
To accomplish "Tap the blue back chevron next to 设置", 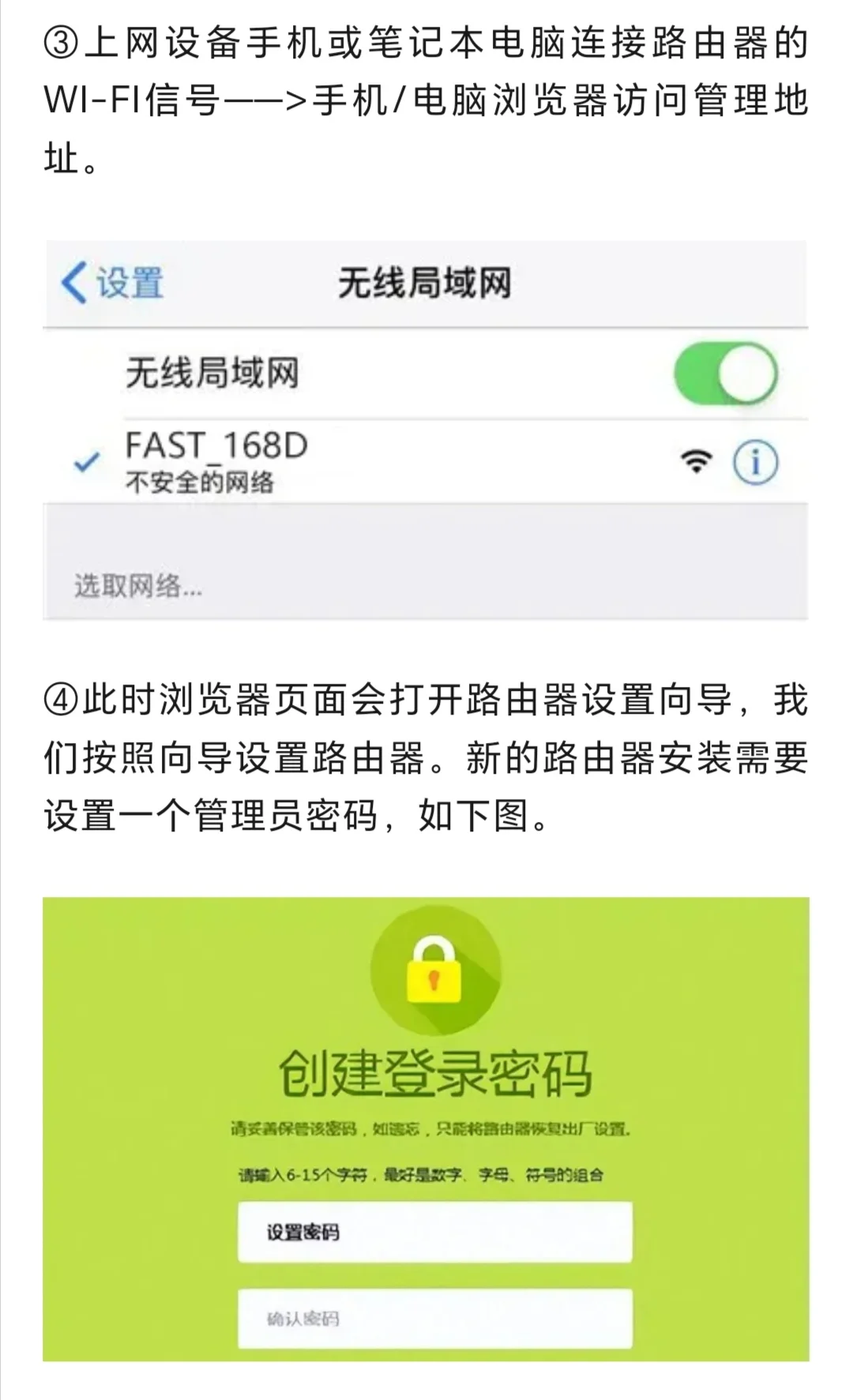I will pyautogui.click(x=73, y=280).
